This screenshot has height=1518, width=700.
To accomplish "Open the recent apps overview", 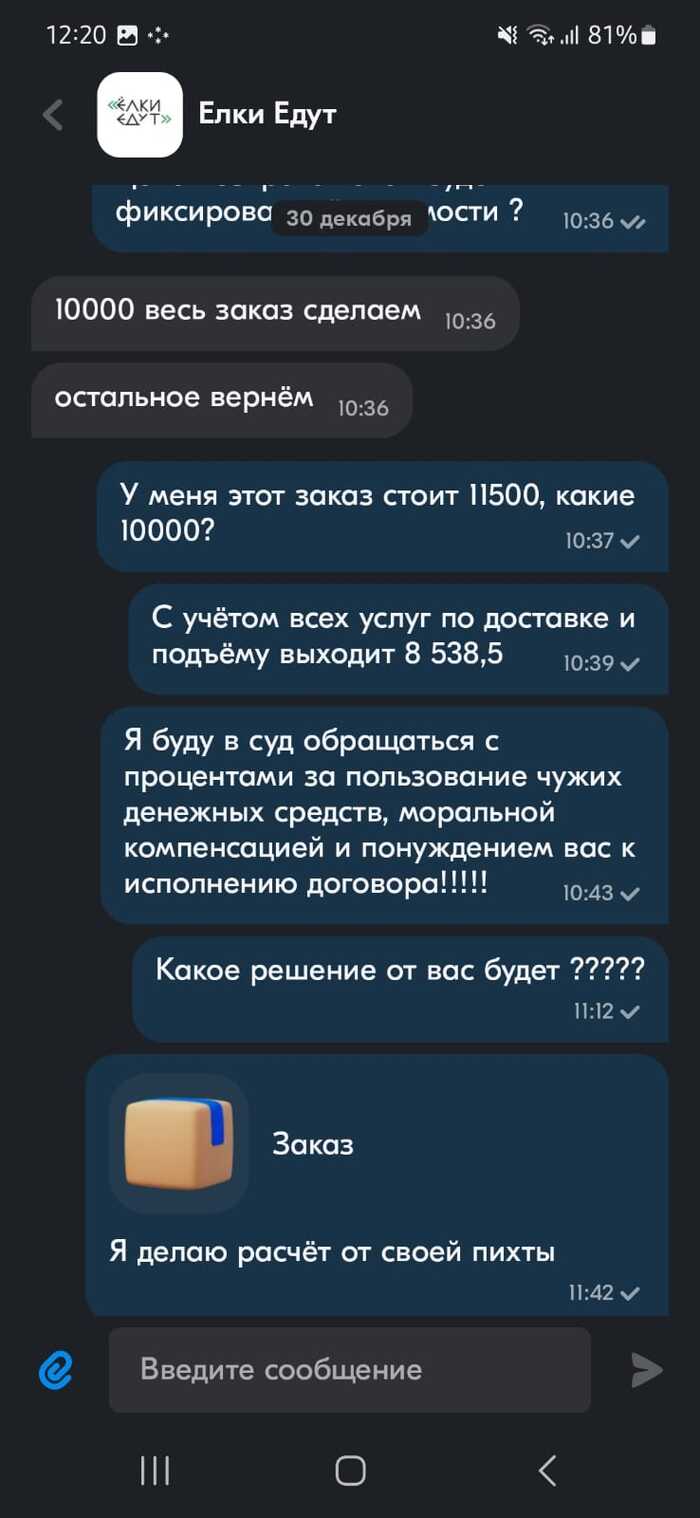I will 154,1470.
